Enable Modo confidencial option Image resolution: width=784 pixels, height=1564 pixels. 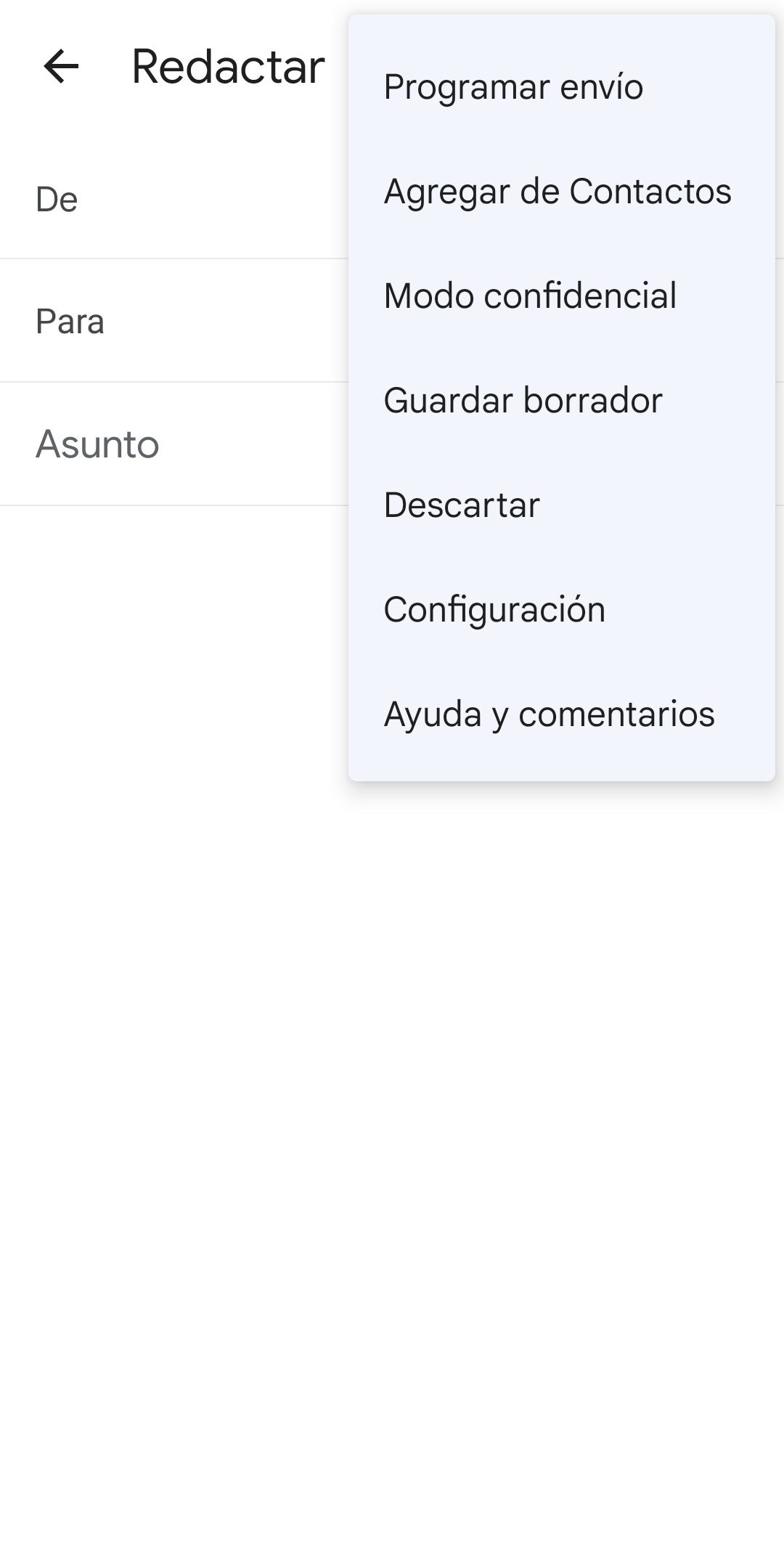pos(530,296)
